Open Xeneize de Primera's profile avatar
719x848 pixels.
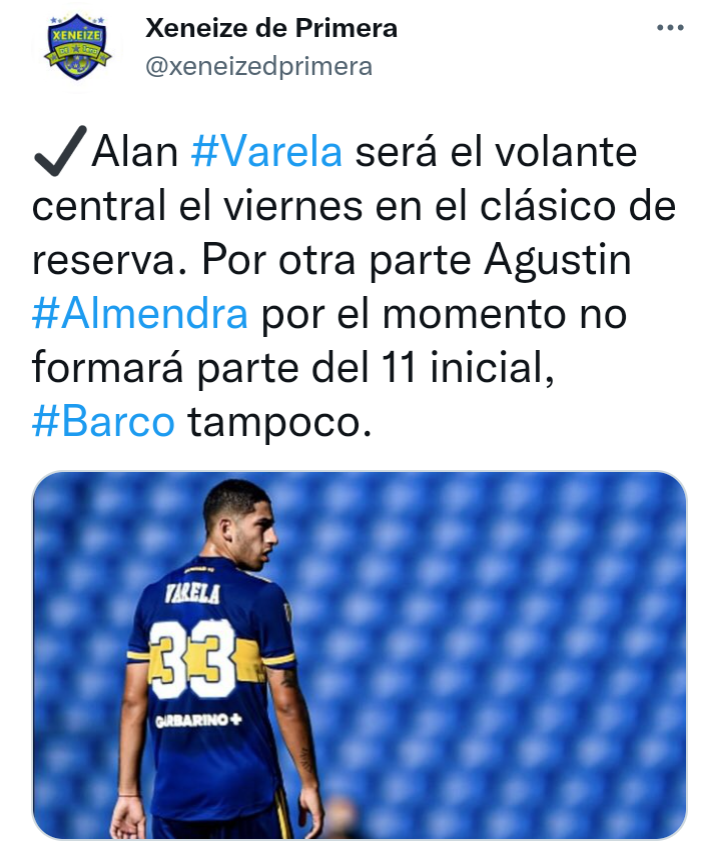[79, 47]
